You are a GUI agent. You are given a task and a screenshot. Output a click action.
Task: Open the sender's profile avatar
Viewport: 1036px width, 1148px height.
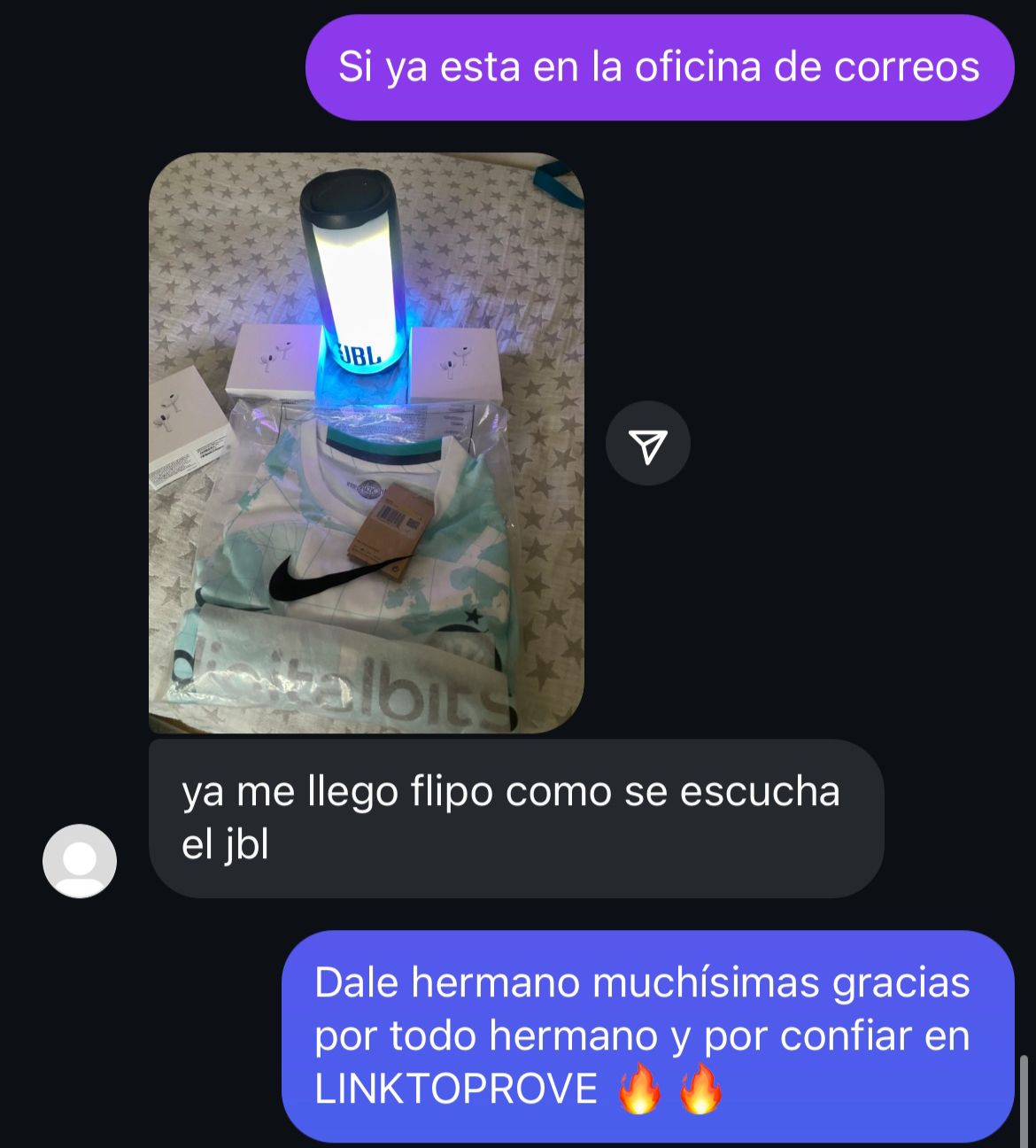tap(80, 860)
